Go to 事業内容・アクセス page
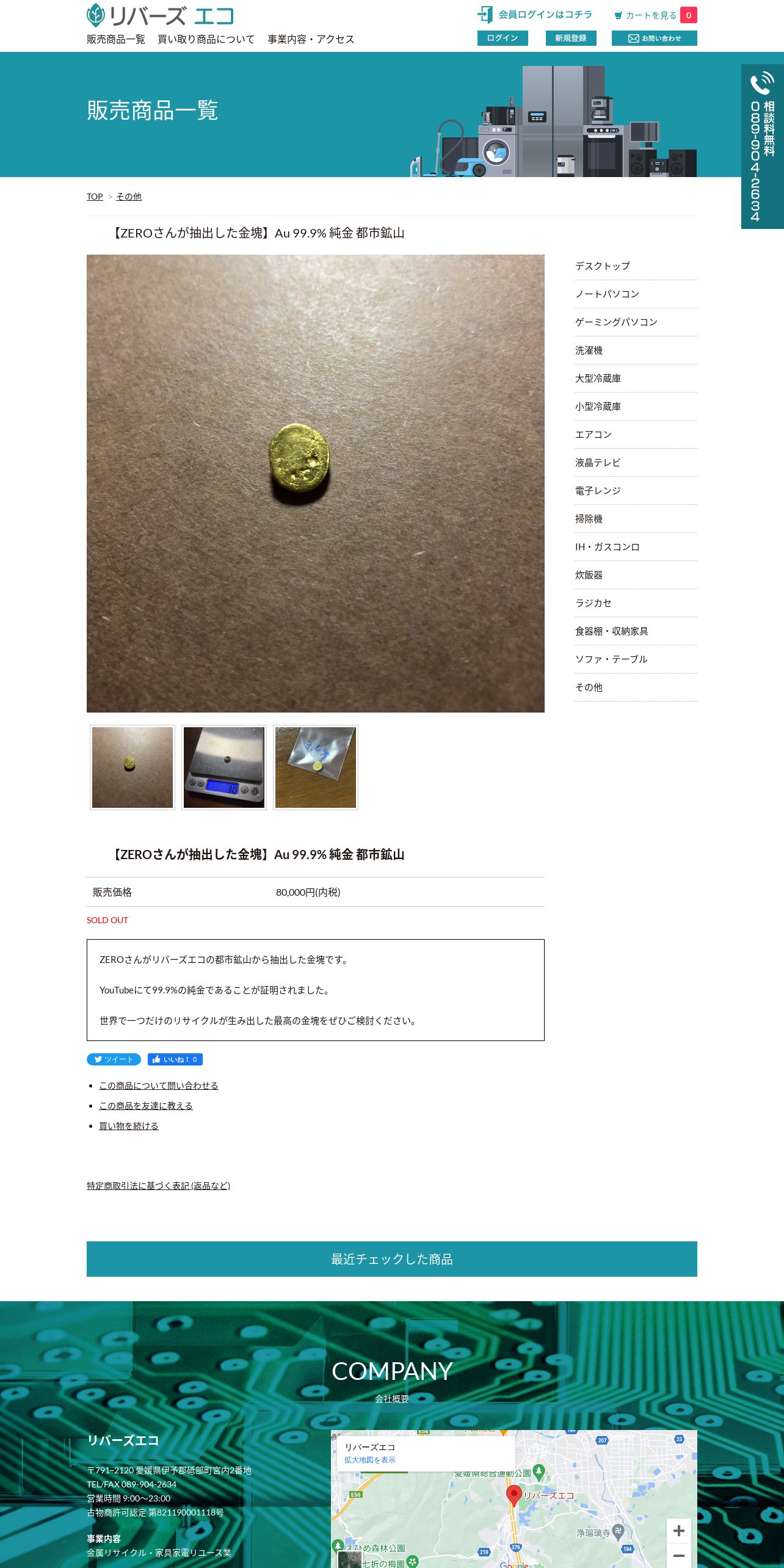This screenshot has height=1568, width=784. click(310, 39)
